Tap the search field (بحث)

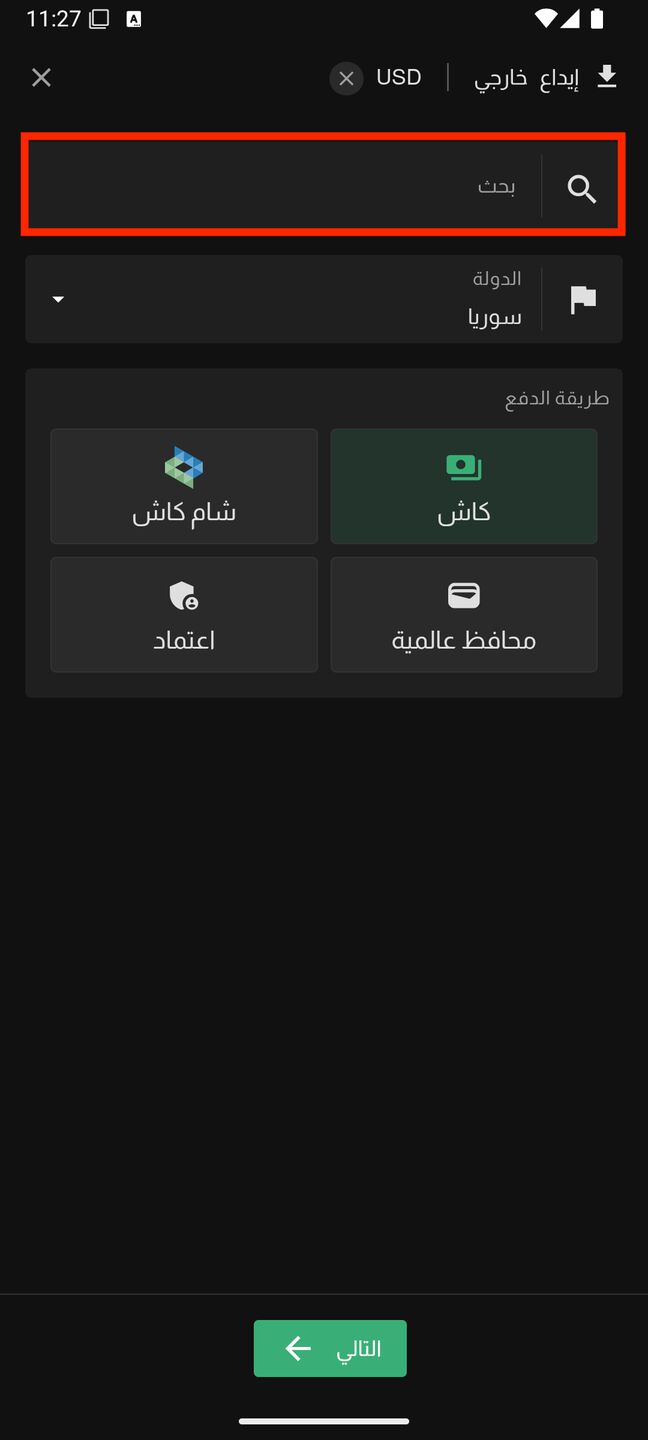click(324, 186)
